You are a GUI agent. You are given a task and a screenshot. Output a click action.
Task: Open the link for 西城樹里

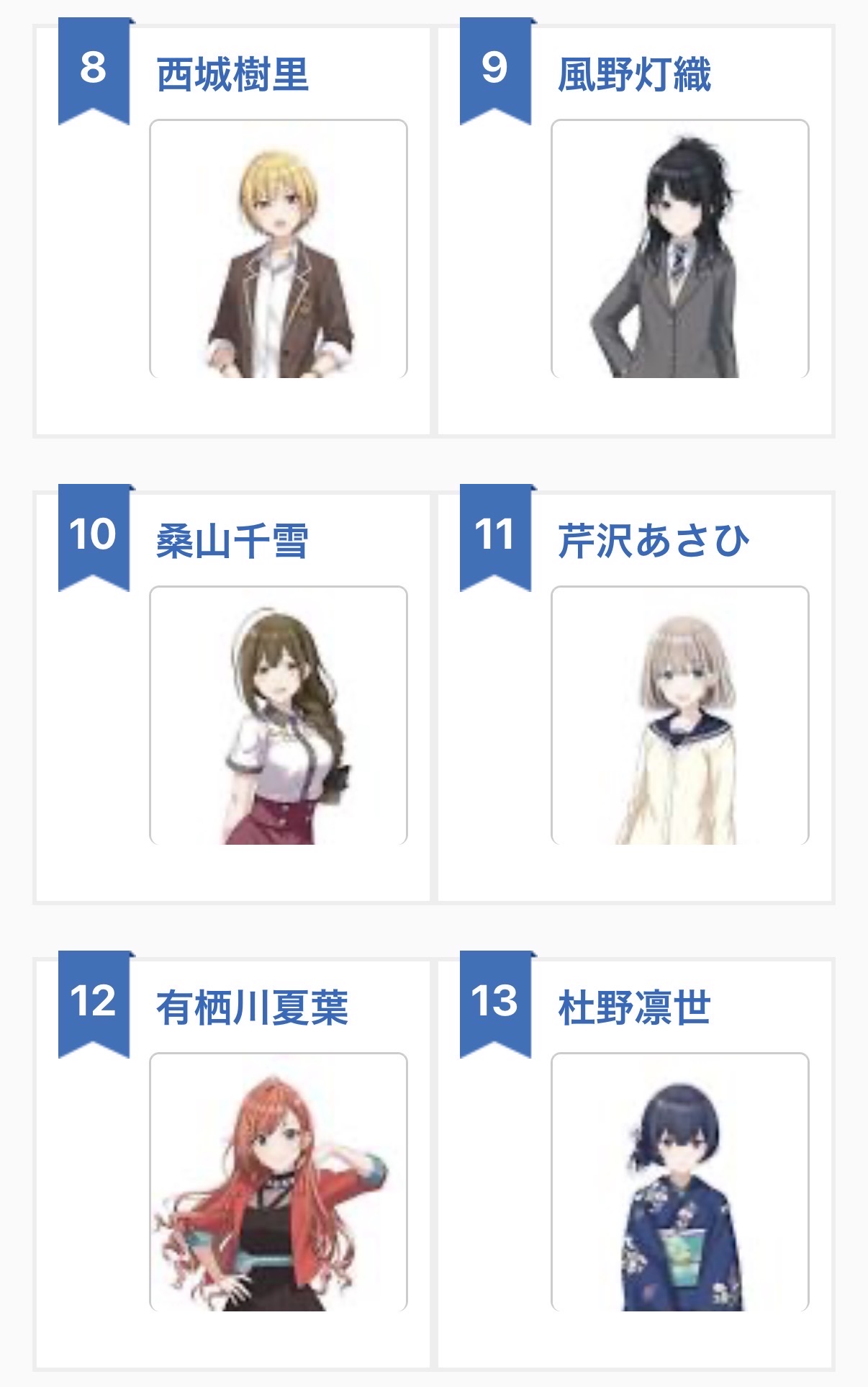tap(232, 75)
